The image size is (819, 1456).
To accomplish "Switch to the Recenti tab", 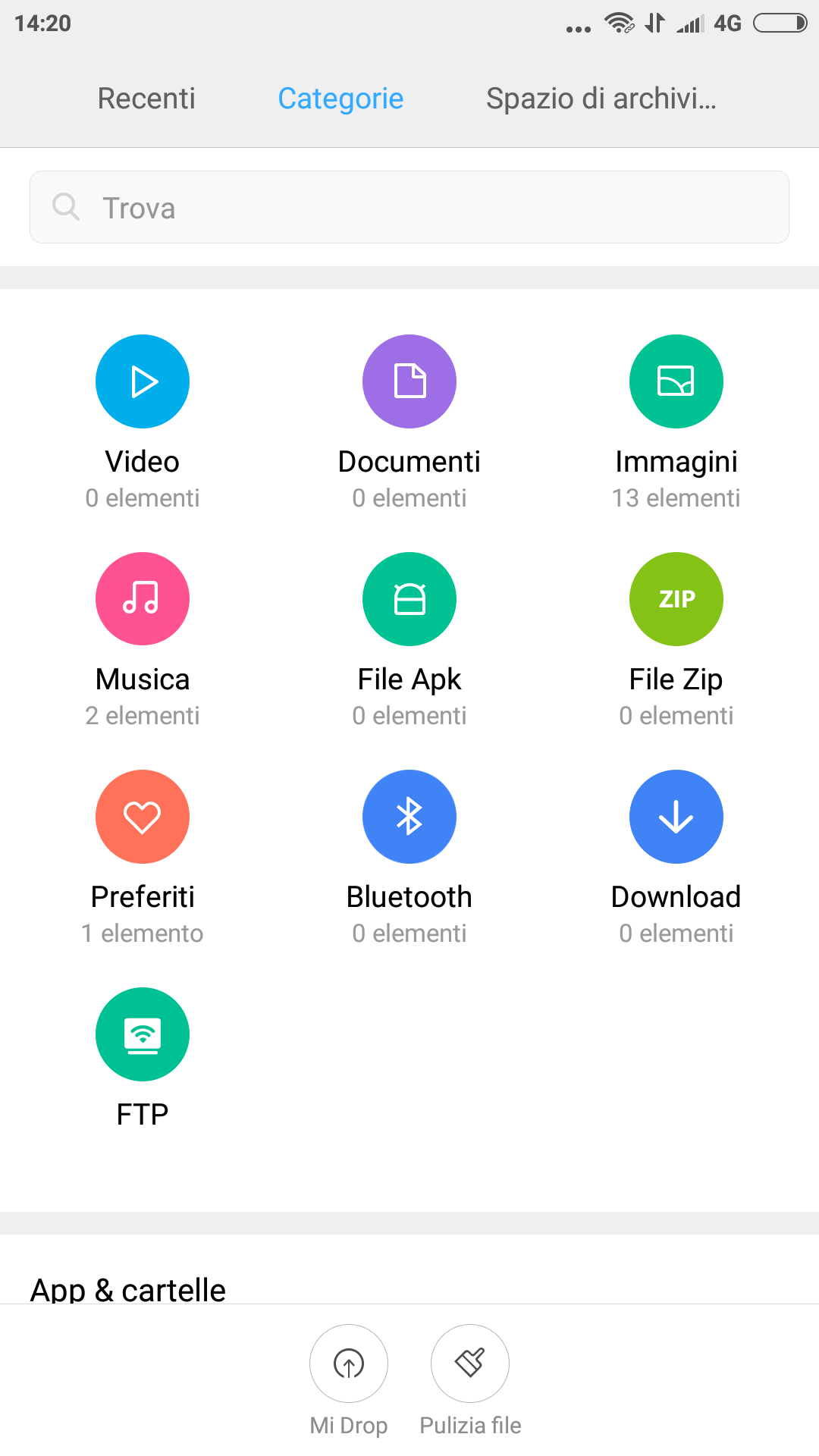I will pos(146,99).
